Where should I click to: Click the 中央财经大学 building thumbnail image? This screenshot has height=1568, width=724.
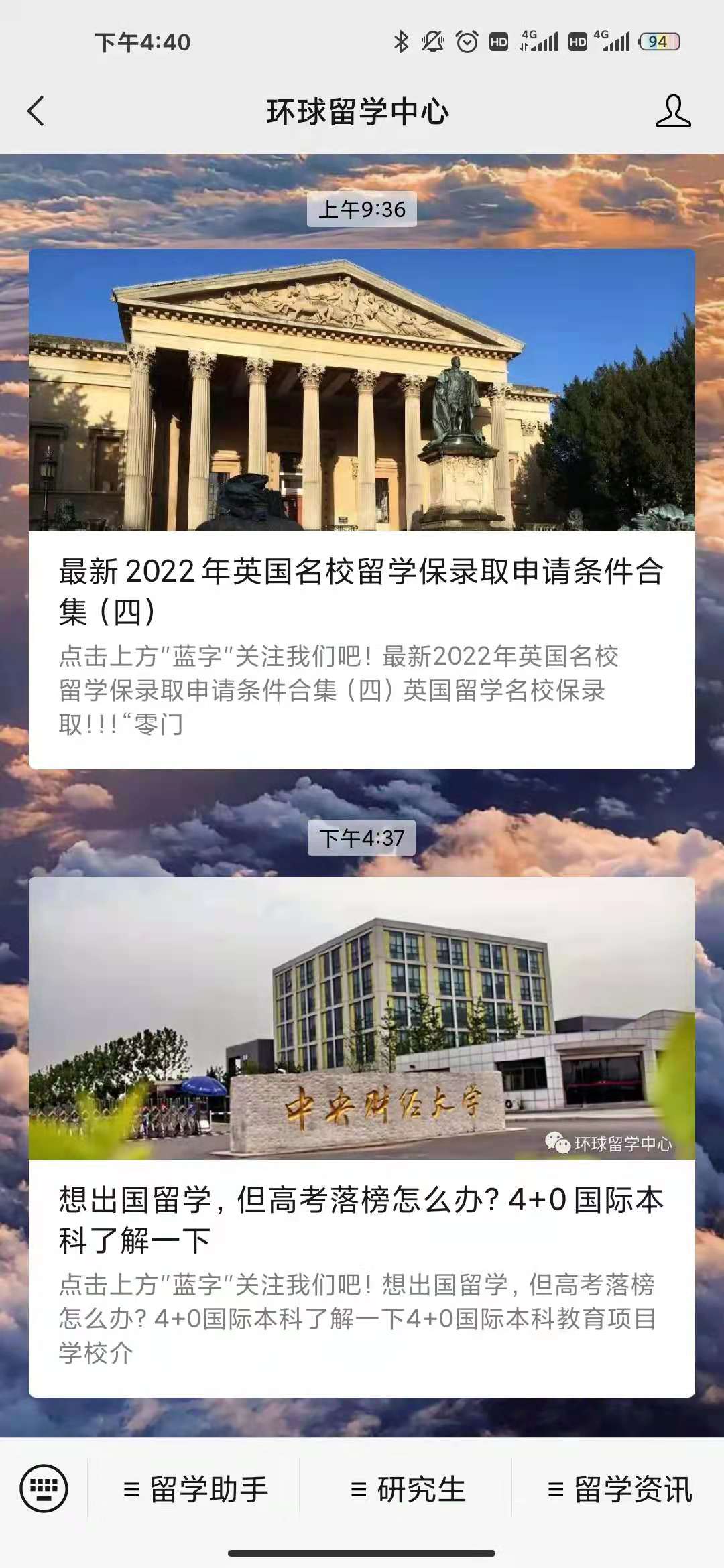[x=362, y=1019]
